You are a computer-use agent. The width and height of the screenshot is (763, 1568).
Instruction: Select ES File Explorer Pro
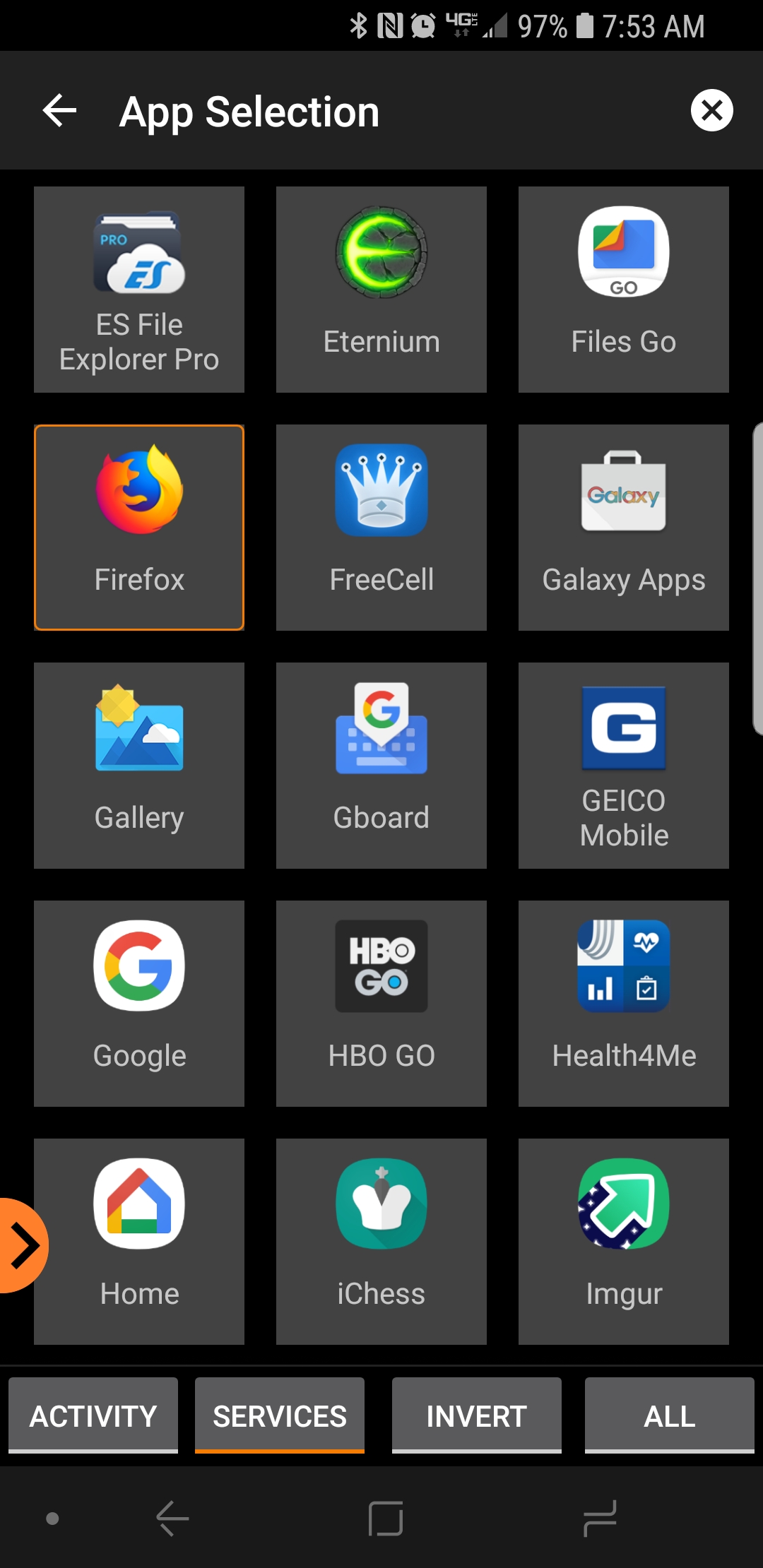(x=139, y=290)
